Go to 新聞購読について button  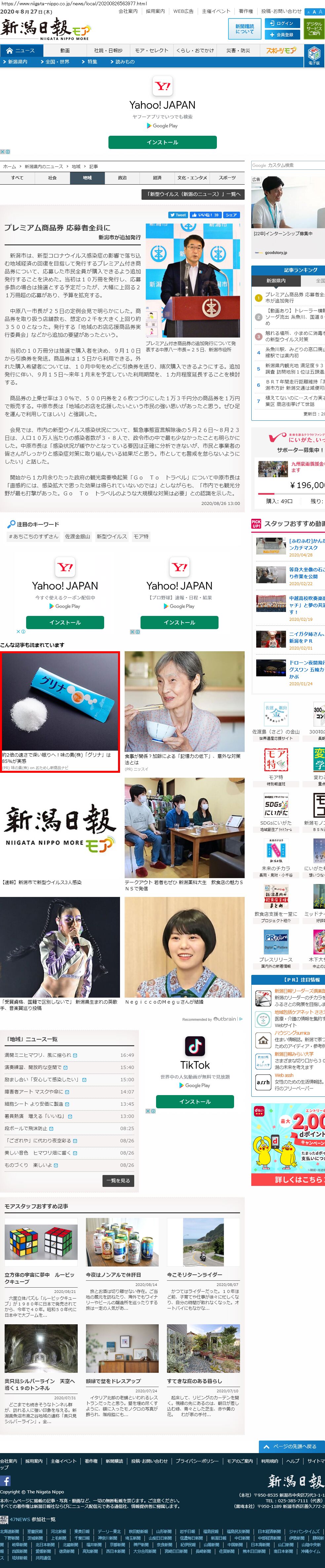coord(245,29)
